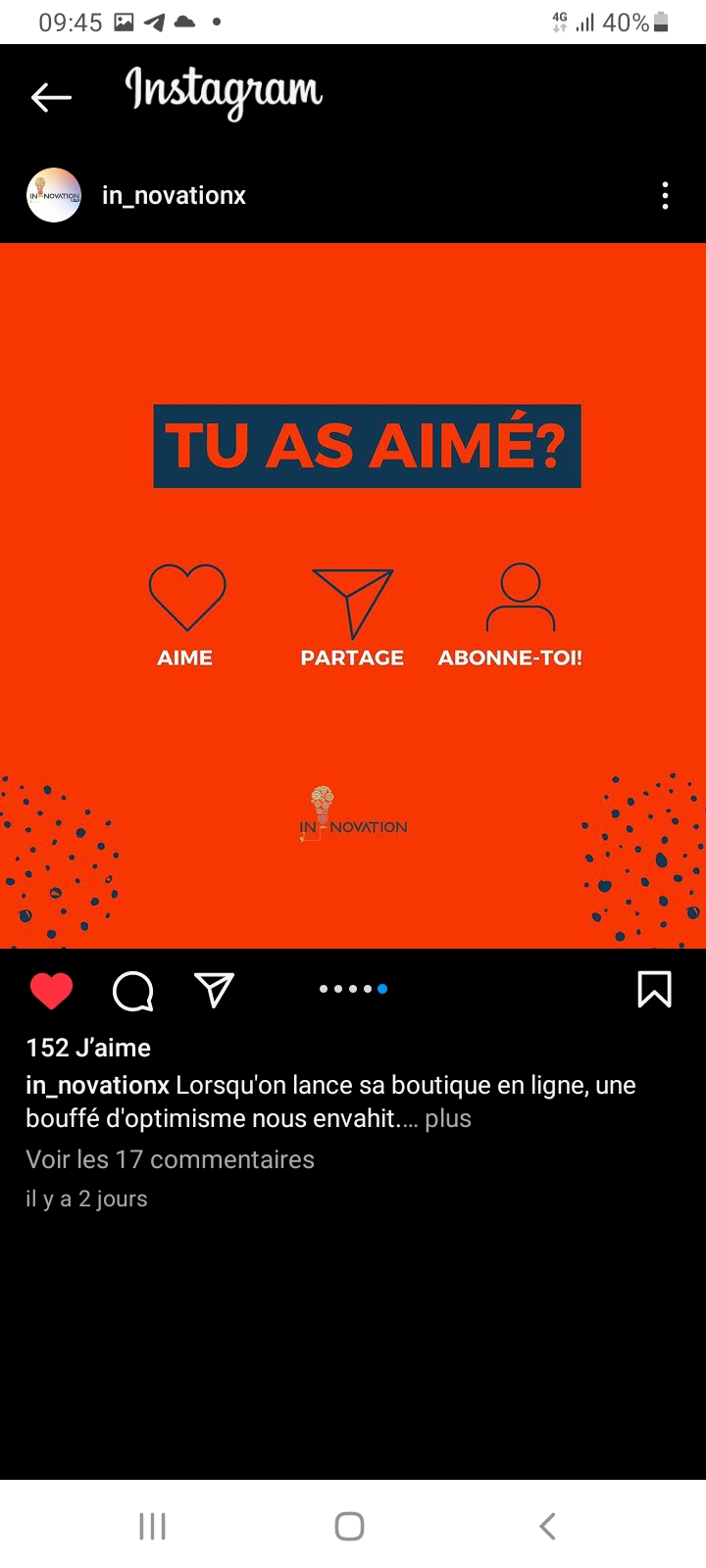Image resolution: width=706 pixels, height=1568 pixels.
Task: Share the post via the paper plane icon
Action: [x=214, y=990]
